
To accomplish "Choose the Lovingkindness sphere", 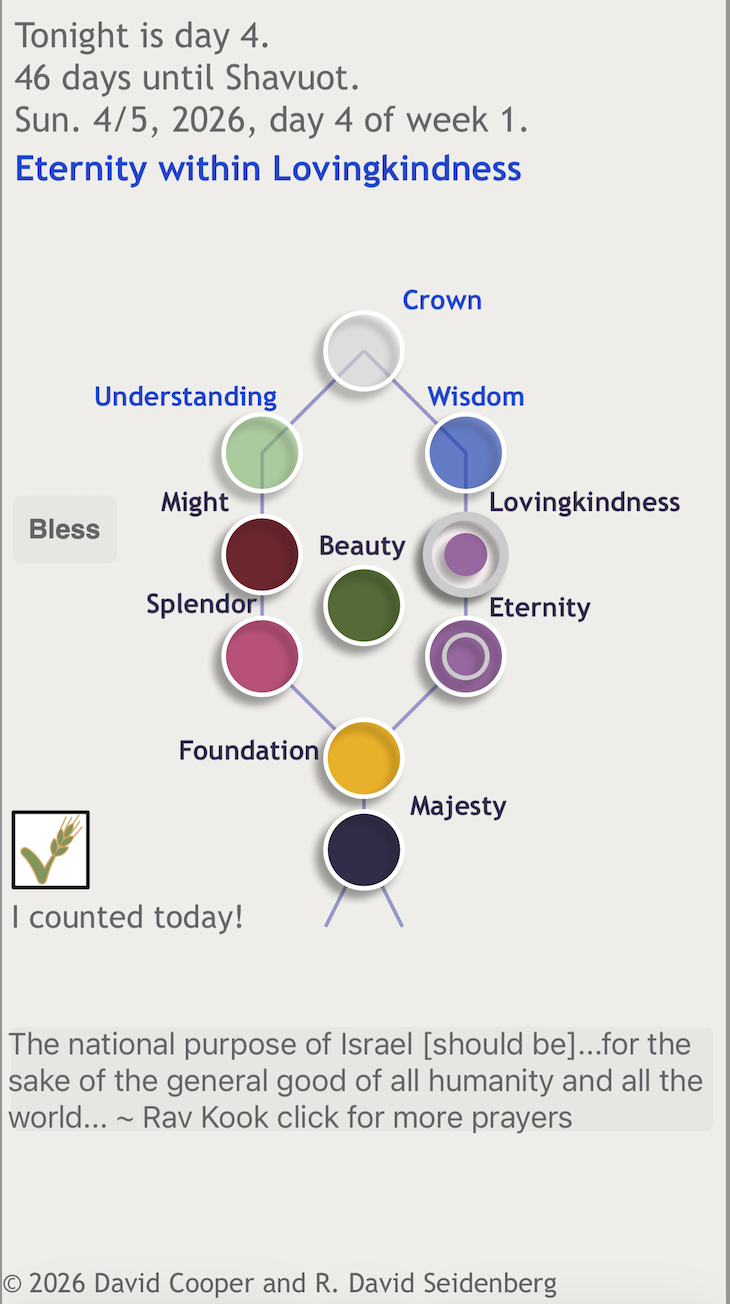I will coord(465,554).
